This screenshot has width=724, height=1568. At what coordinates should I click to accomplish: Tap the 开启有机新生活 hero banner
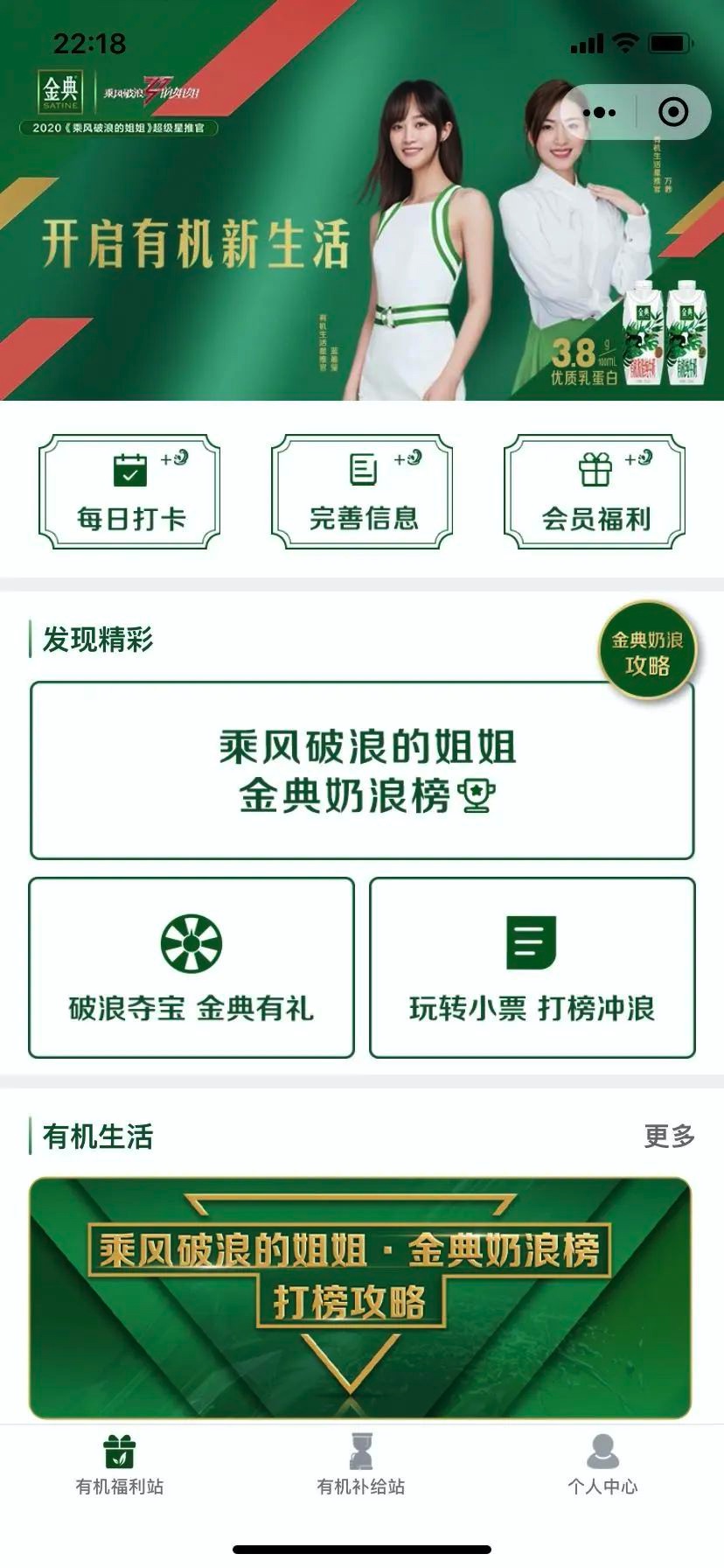tap(362, 236)
